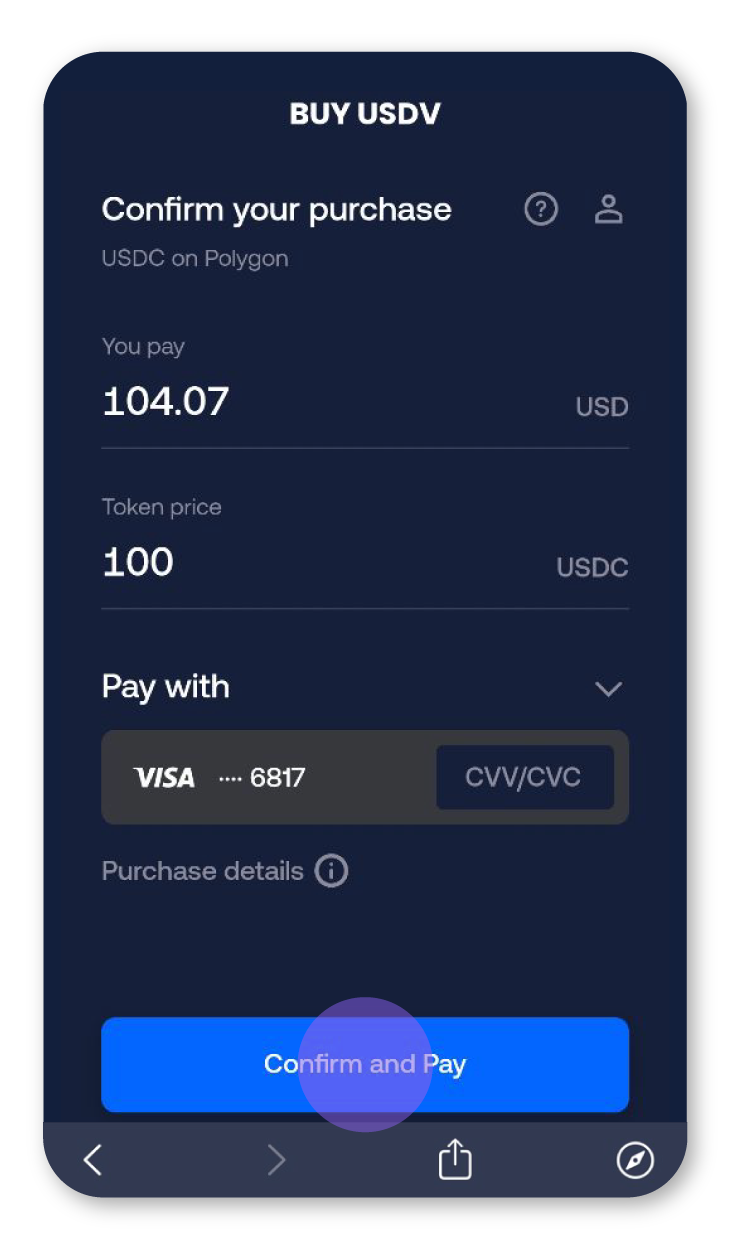Click the USDC on Polygon subtitle
This screenshot has width=730, height=1247.
coord(194,258)
